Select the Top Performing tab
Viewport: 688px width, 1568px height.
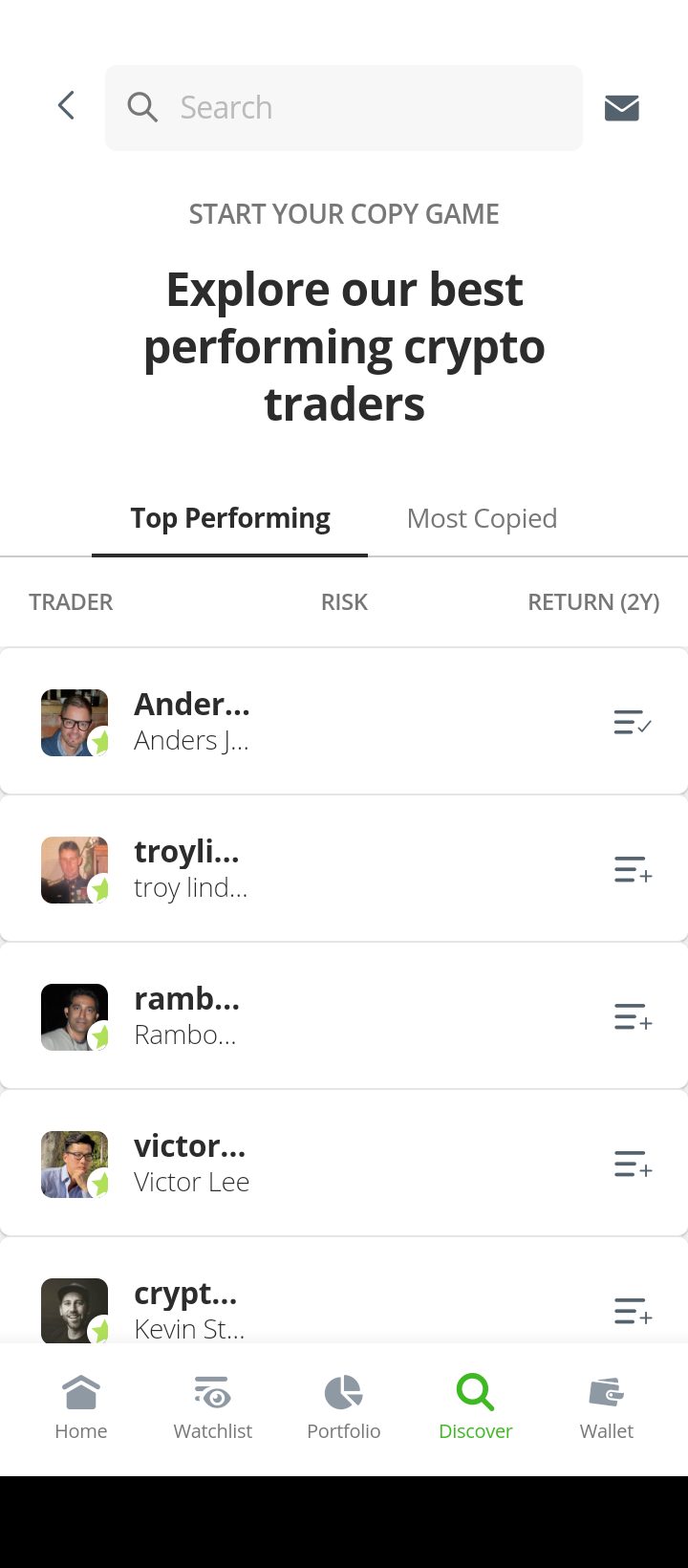pos(230,518)
